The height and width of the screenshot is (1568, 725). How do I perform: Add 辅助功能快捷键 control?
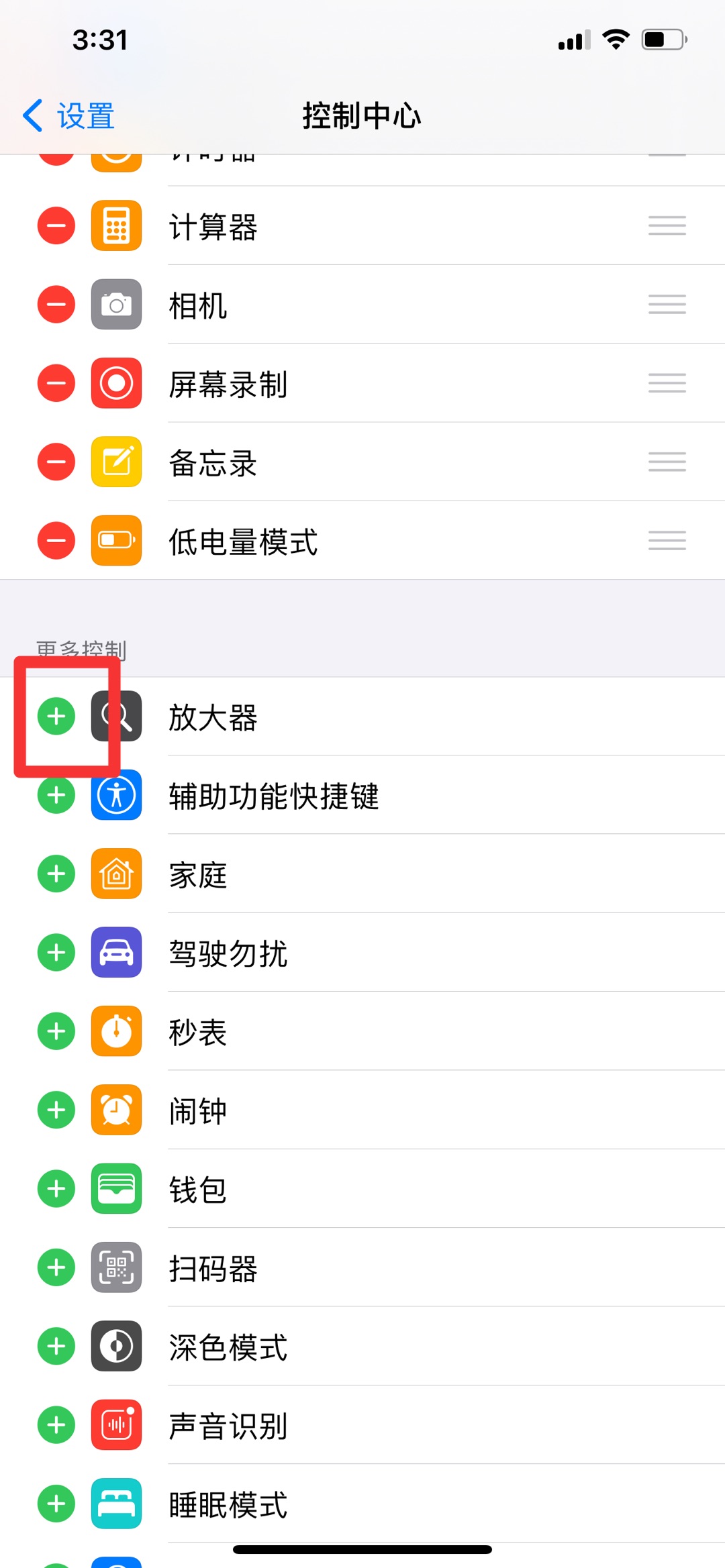click(56, 795)
